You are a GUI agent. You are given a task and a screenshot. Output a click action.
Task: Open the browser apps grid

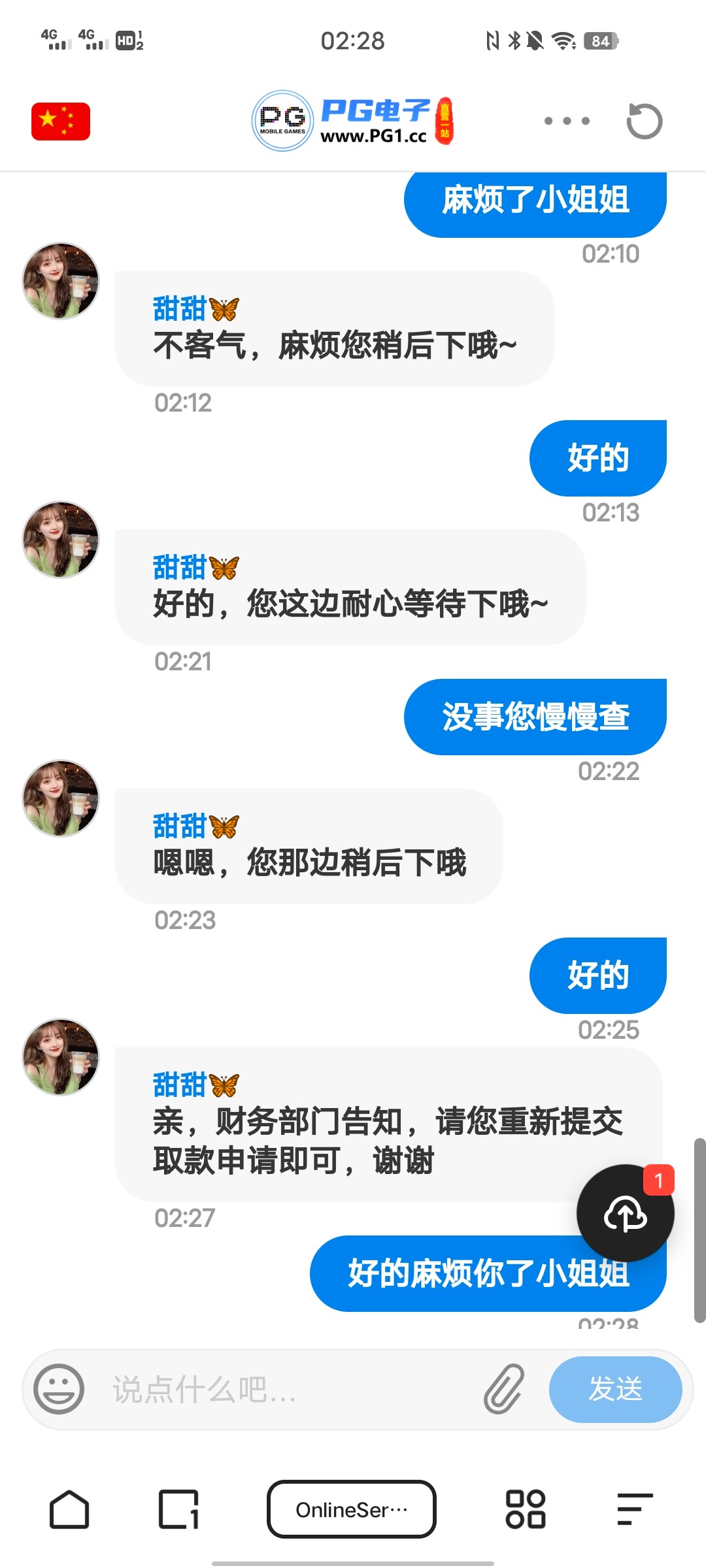pyautogui.click(x=526, y=1510)
